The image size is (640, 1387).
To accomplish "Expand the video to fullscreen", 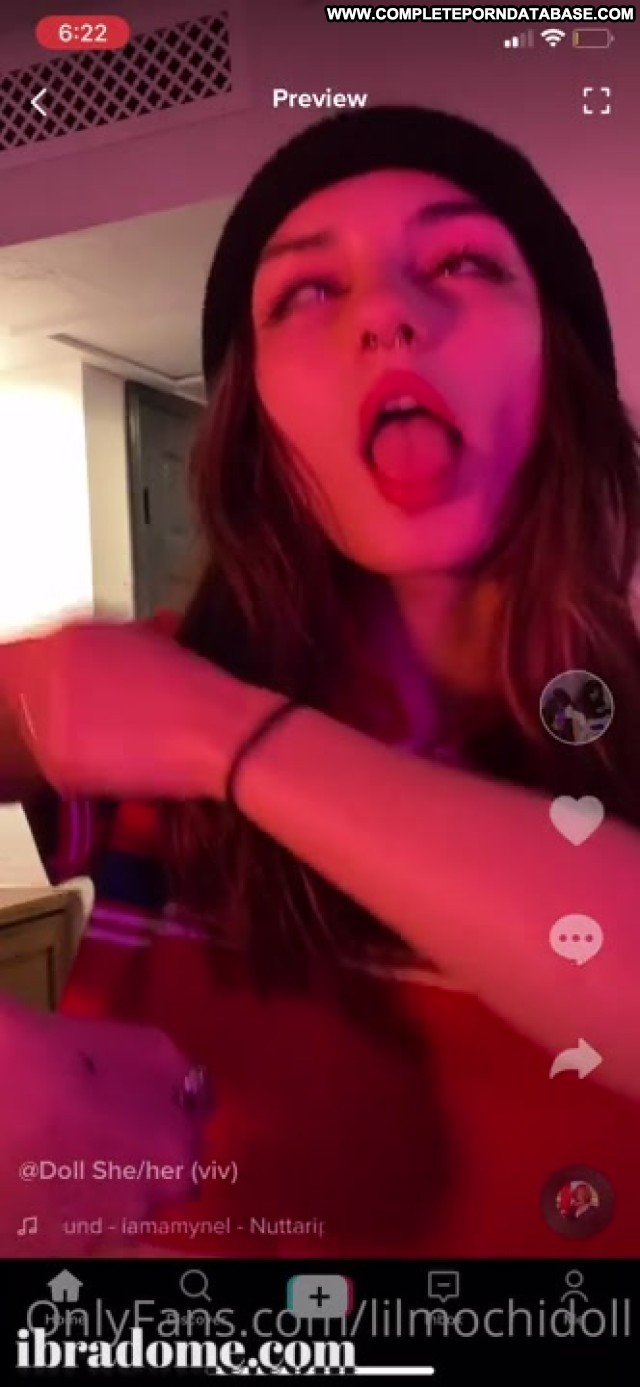I will click(597, 100).
